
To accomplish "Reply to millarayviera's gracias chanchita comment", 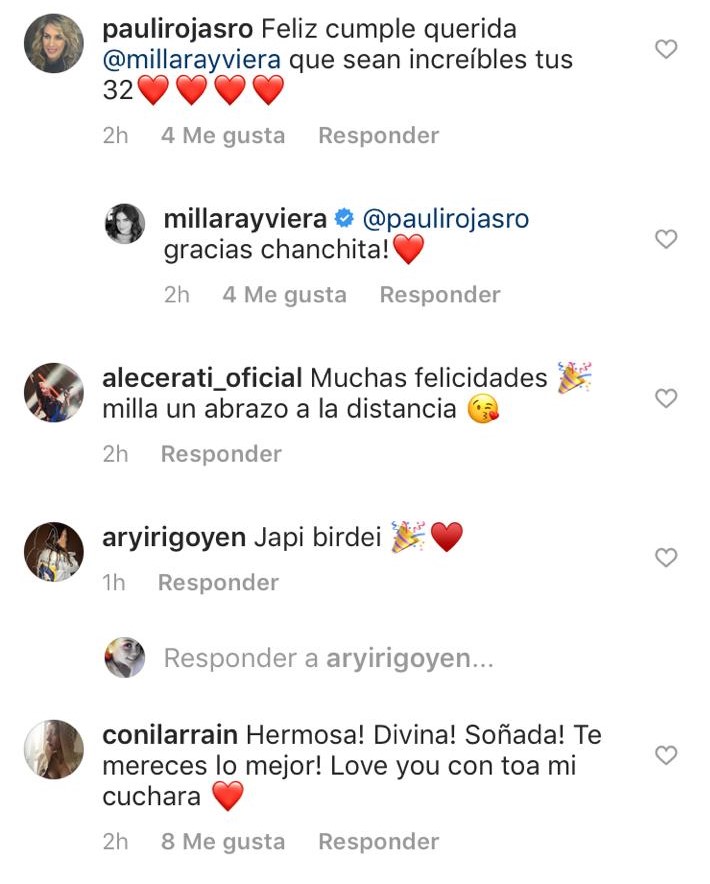I will tap(439, 294).
